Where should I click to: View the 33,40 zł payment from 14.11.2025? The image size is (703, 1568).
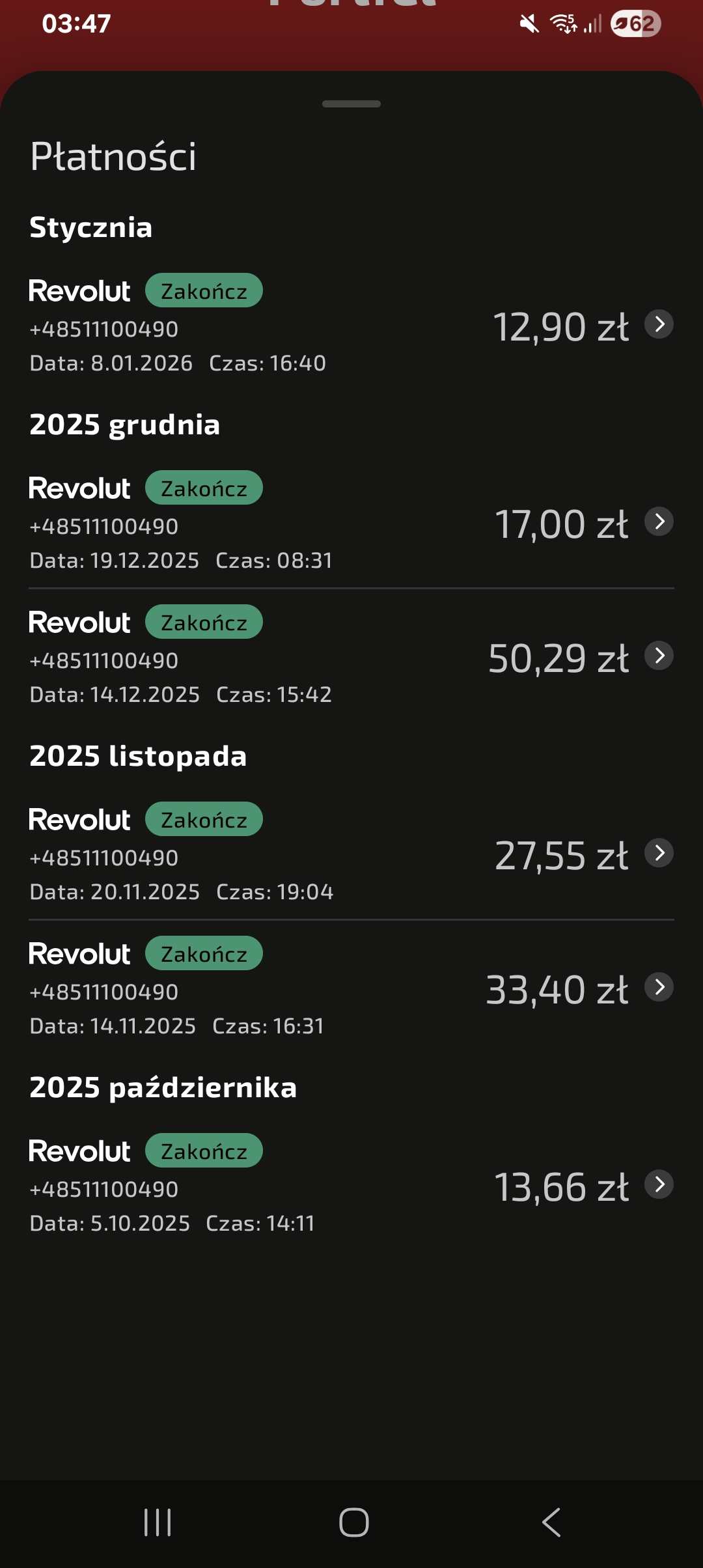(659, 987)
